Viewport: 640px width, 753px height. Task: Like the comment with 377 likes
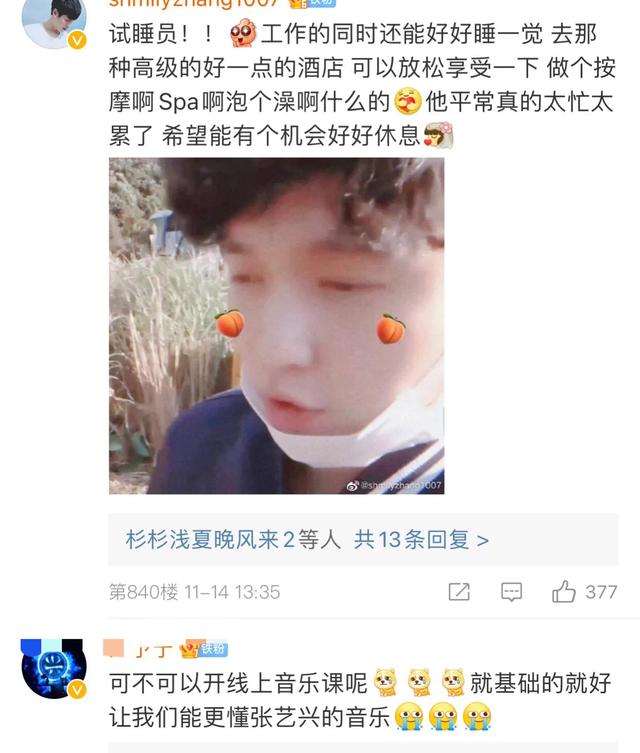pos(564,592)
